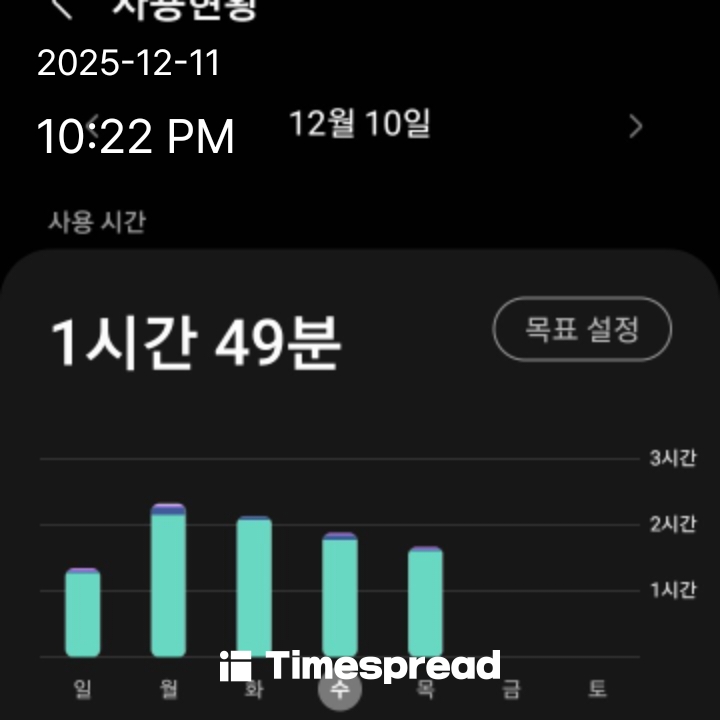Select the 월 bar in the chart

[x=168, y=580]
